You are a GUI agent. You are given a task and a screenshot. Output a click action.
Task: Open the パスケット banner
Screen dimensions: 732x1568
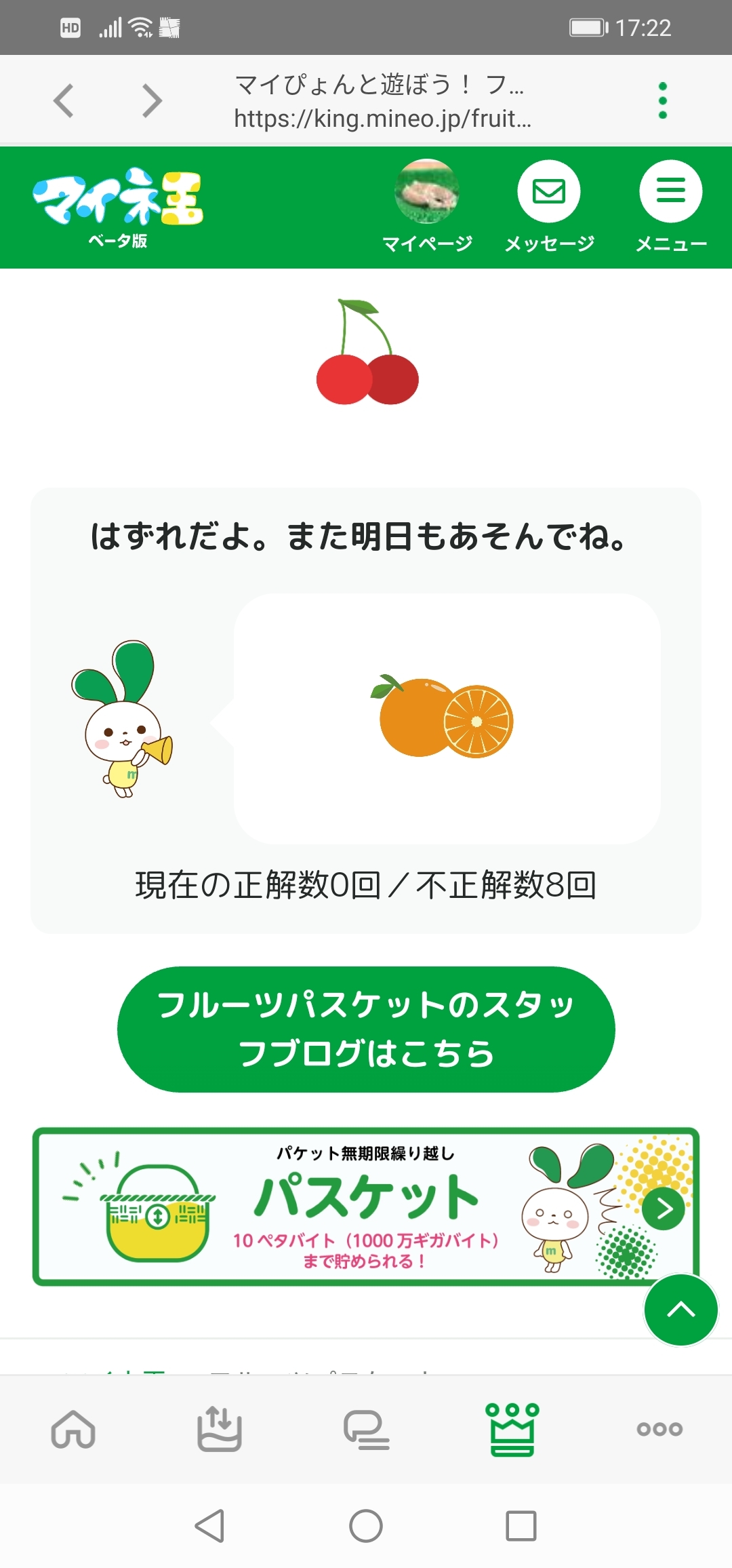point(366,1207)
